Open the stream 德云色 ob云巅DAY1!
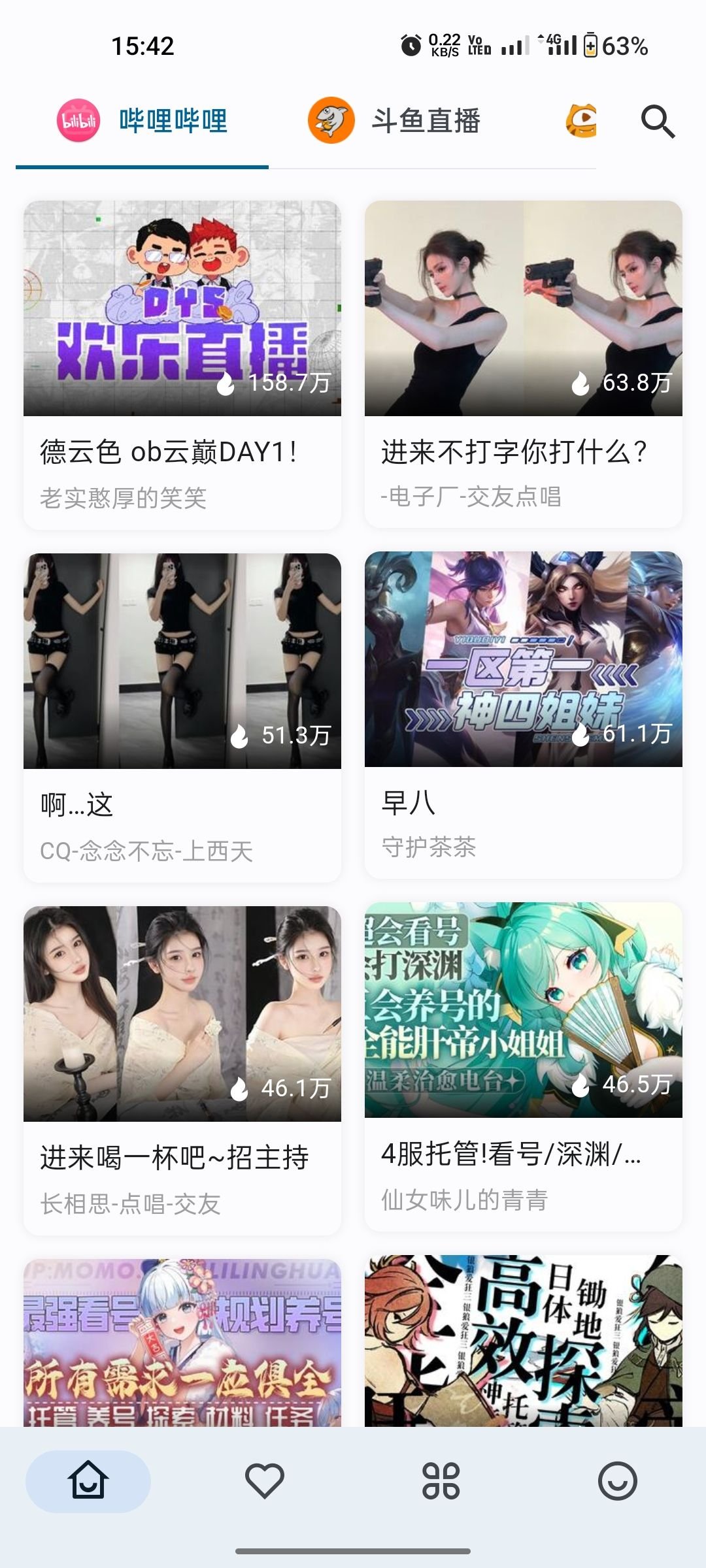This screenshot has height=1568, width=706. 182,365
